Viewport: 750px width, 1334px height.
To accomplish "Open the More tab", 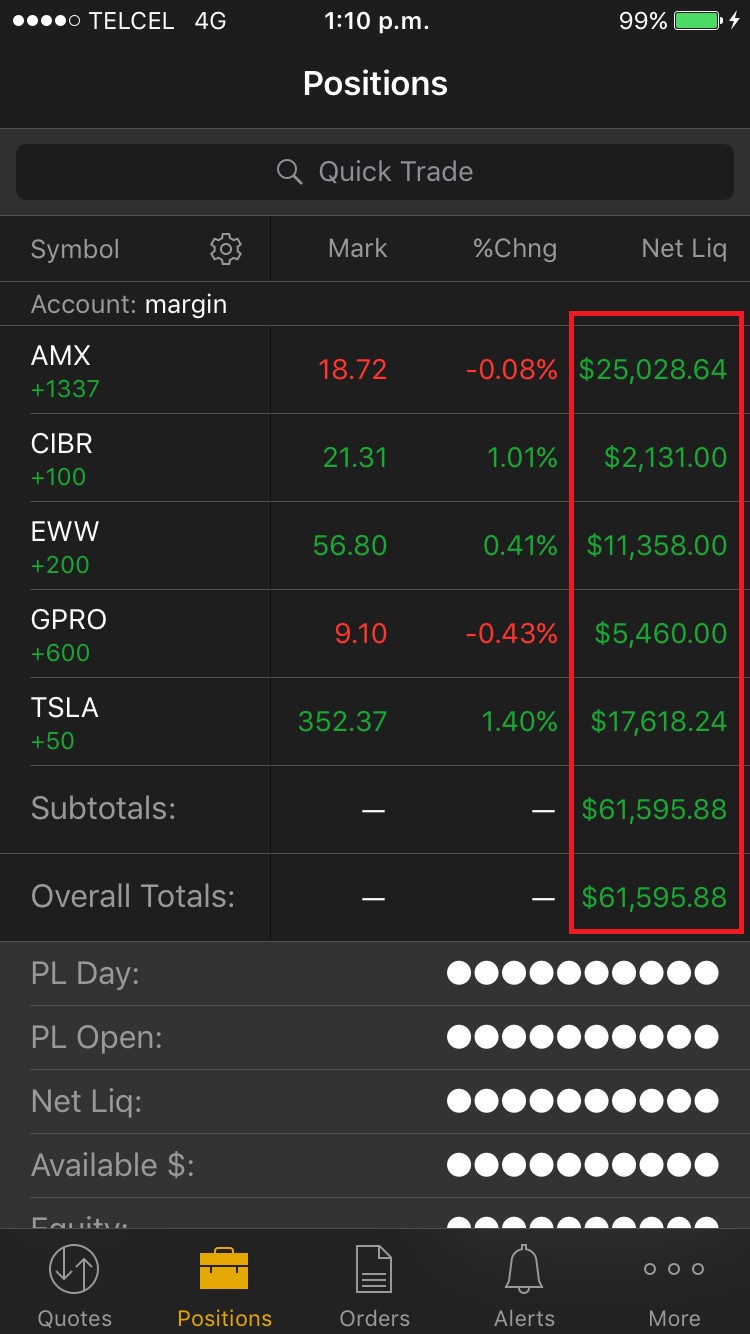I will 674,1283.
